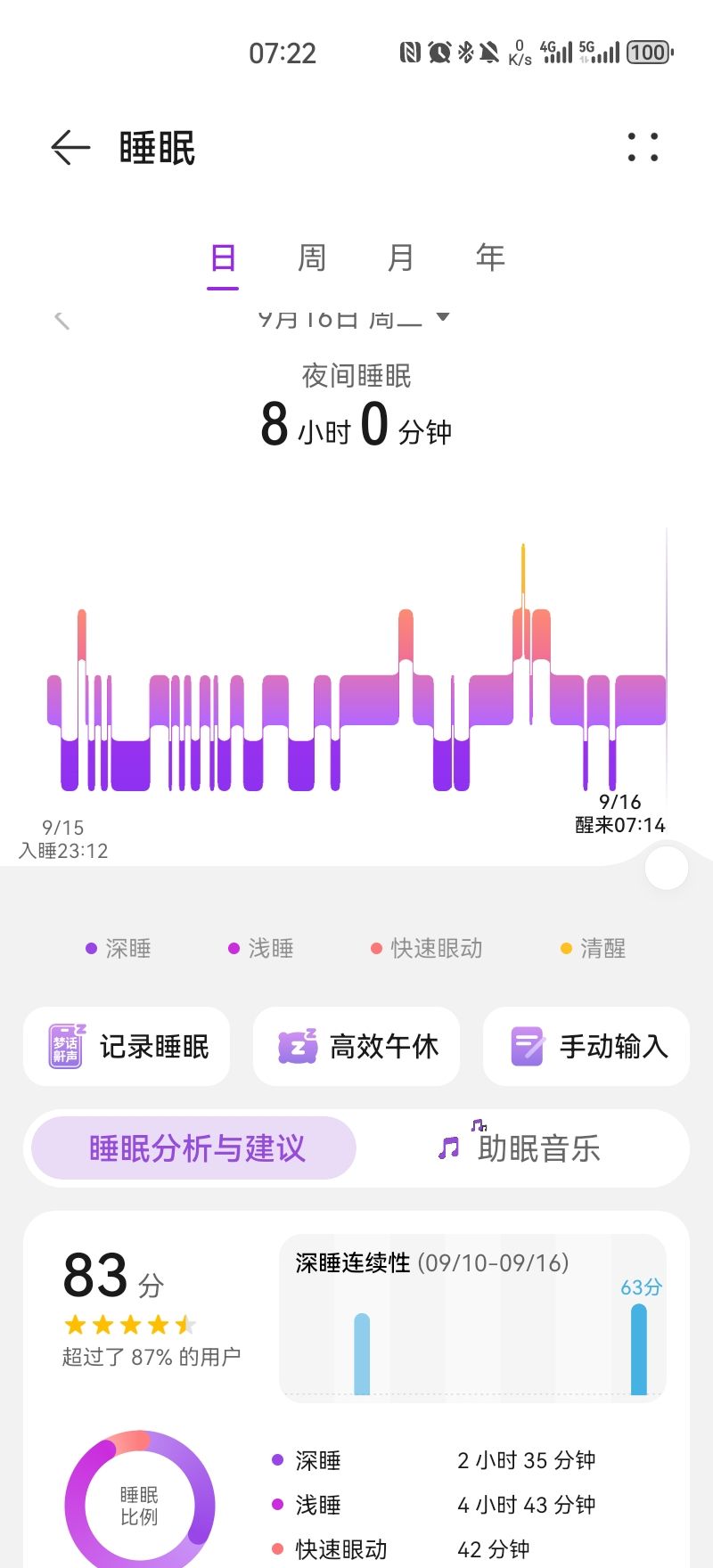This screenshot has width=713, height=1568.
Task: Select the 日 (day) tab
Action: point(223,258)
